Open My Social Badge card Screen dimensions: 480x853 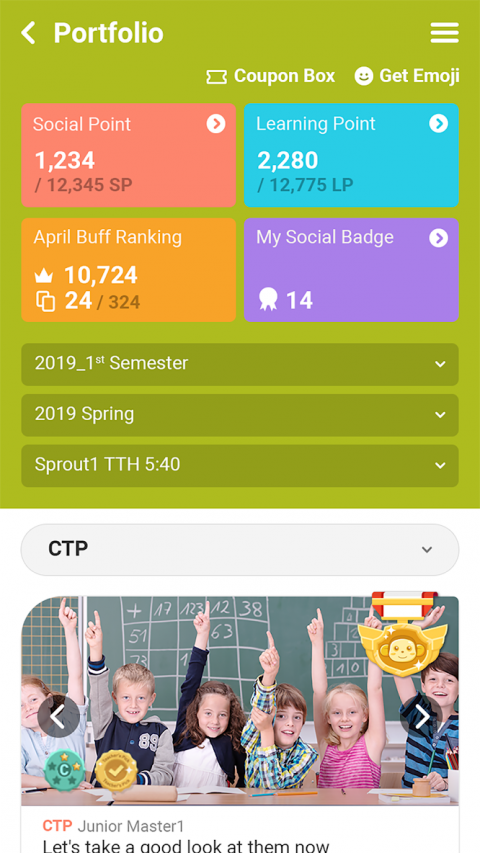tap(351, 270)
